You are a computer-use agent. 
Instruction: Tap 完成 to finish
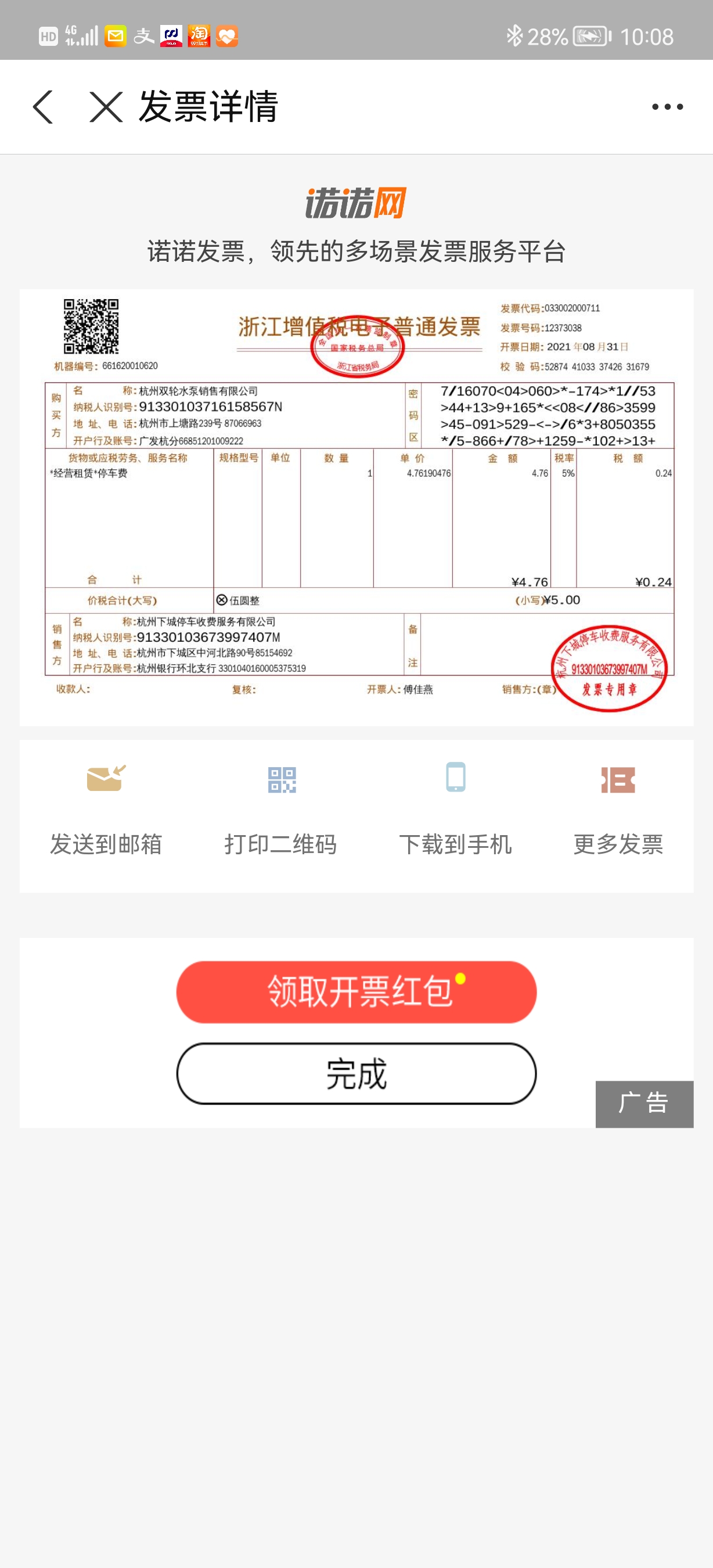356,1074
